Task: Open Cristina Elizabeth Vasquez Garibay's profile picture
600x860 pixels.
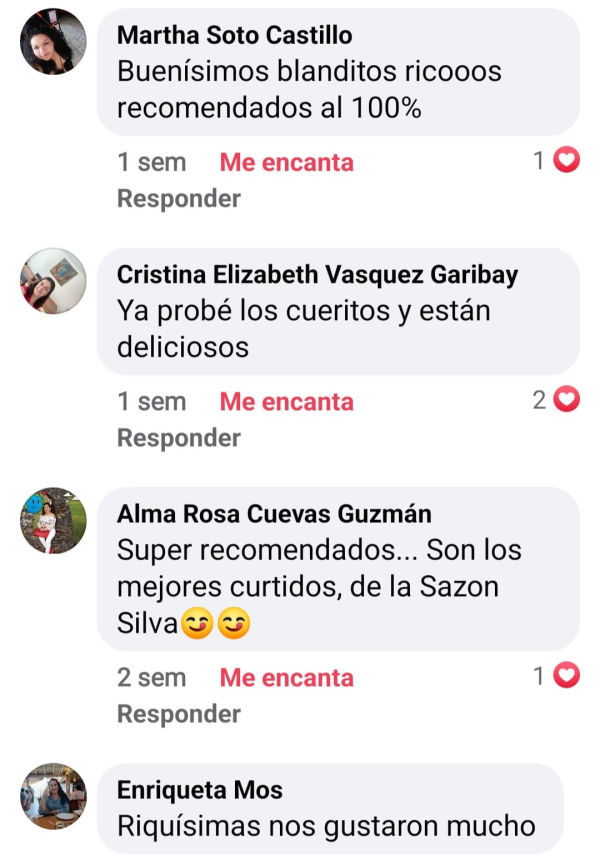Action: point(53,281)
